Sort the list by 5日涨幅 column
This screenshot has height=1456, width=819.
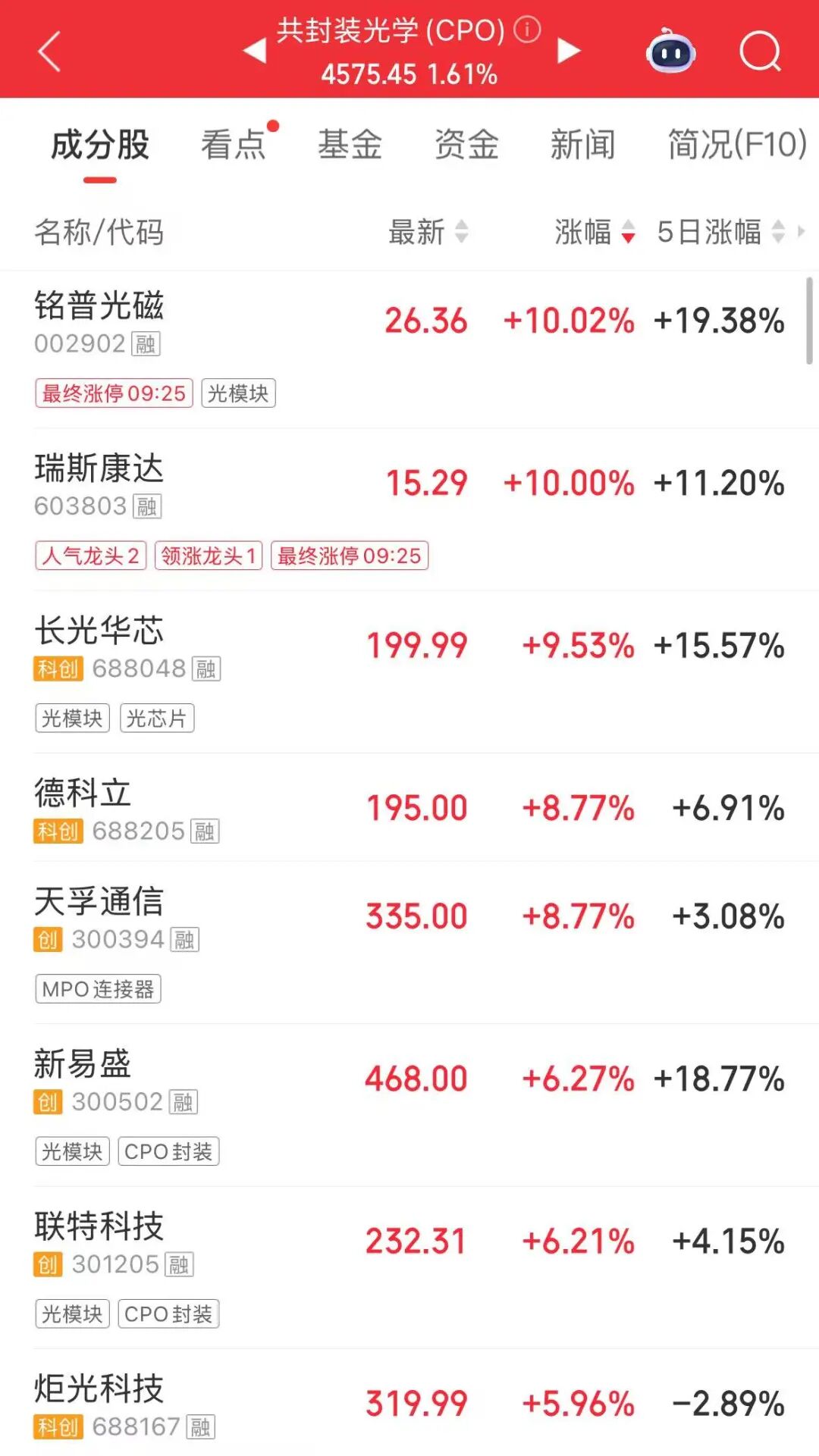[720, 232]
